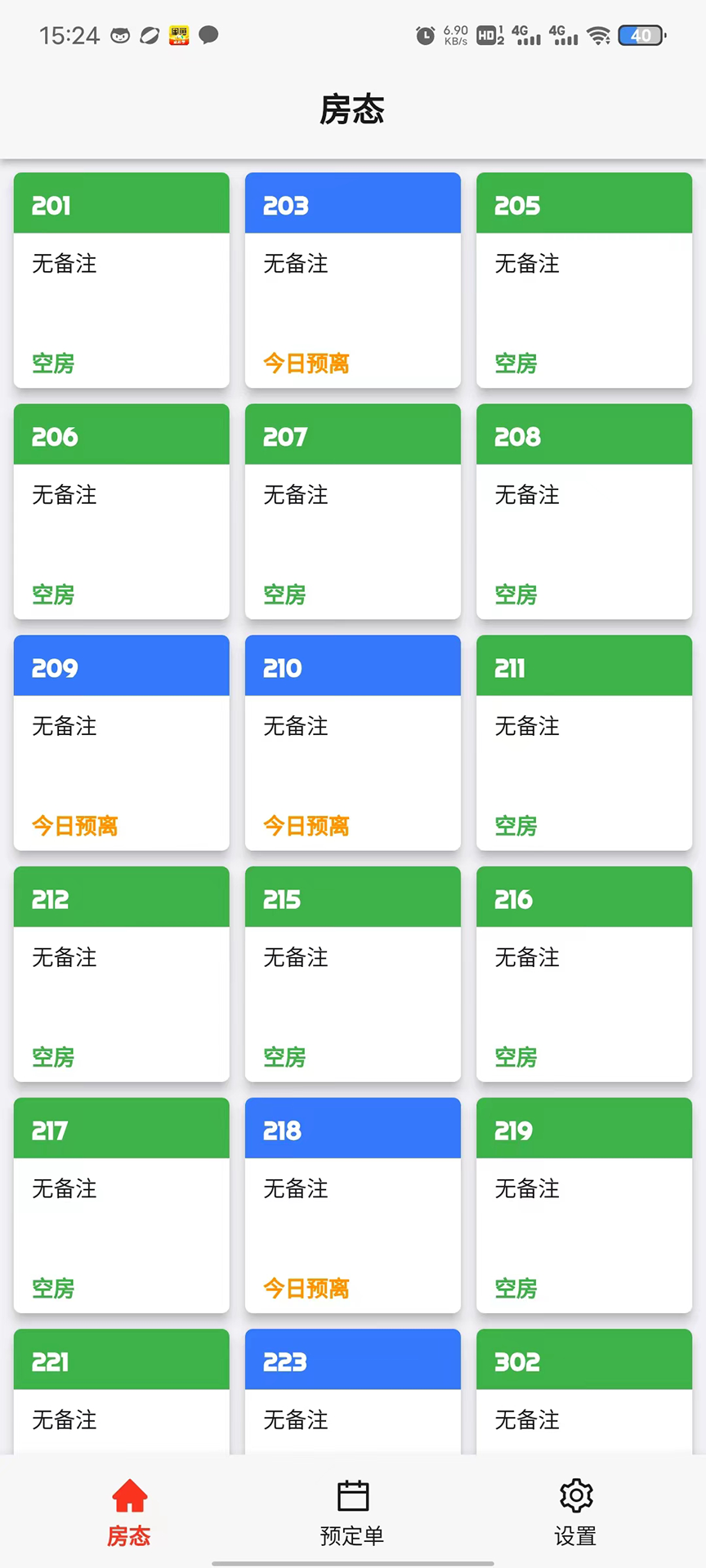Tap the Wi-Fi icon in the status bar
The height and width of the screenshot is (1568, 706).
coord(599,35)
